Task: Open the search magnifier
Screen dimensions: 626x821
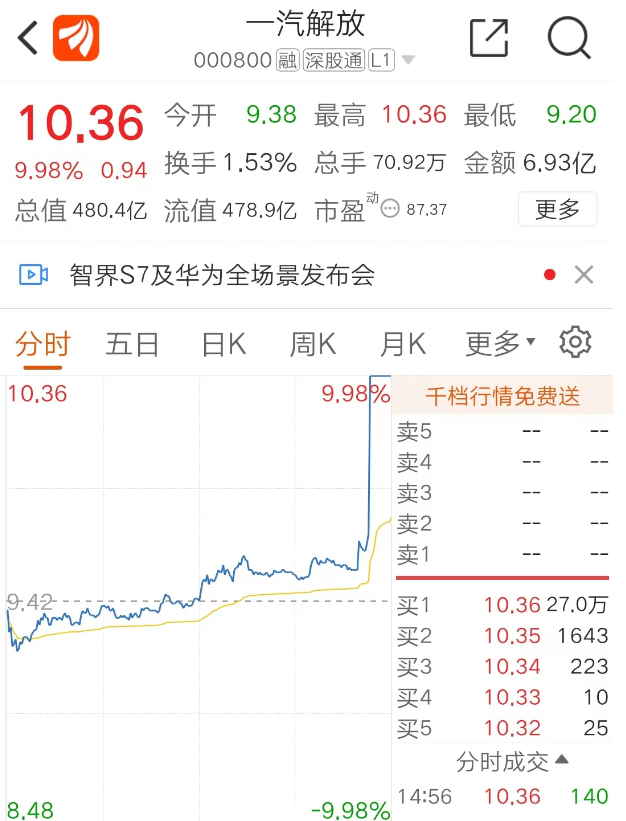Action: pos(569,38)
